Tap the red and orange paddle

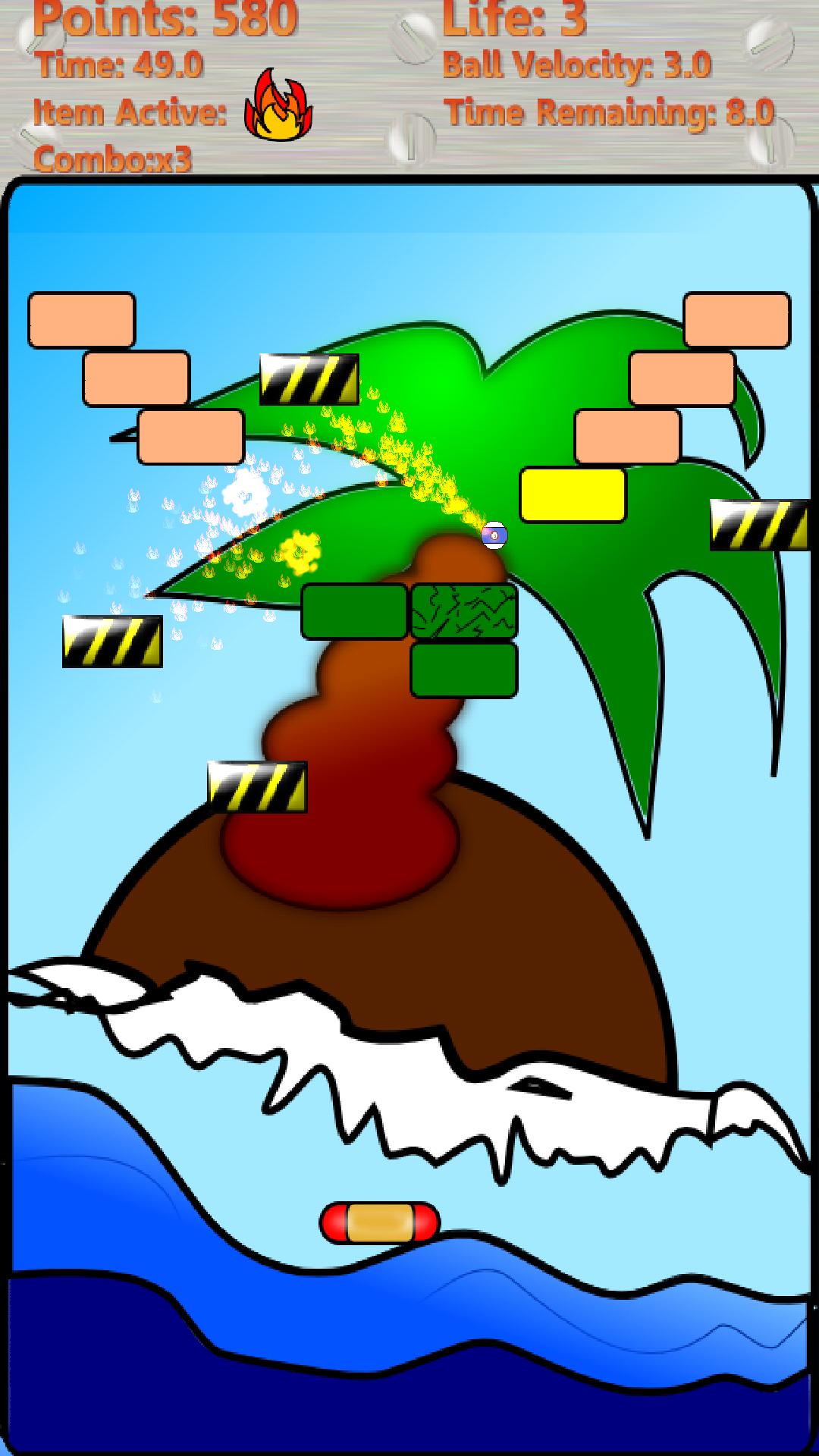pos(380,1222)
